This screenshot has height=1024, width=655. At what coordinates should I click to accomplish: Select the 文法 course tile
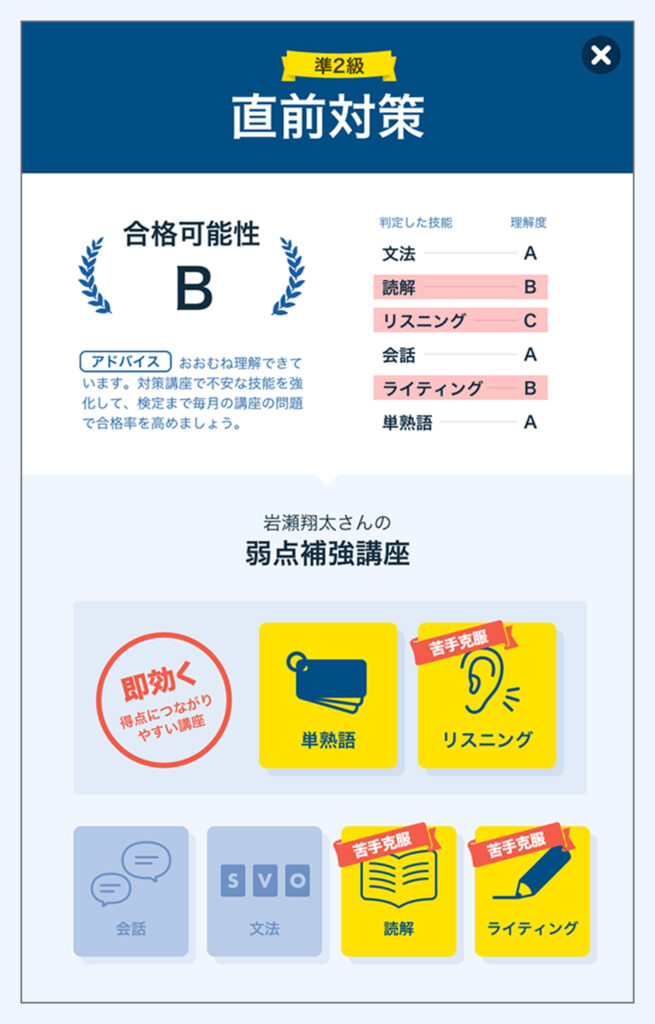point(264,890)
